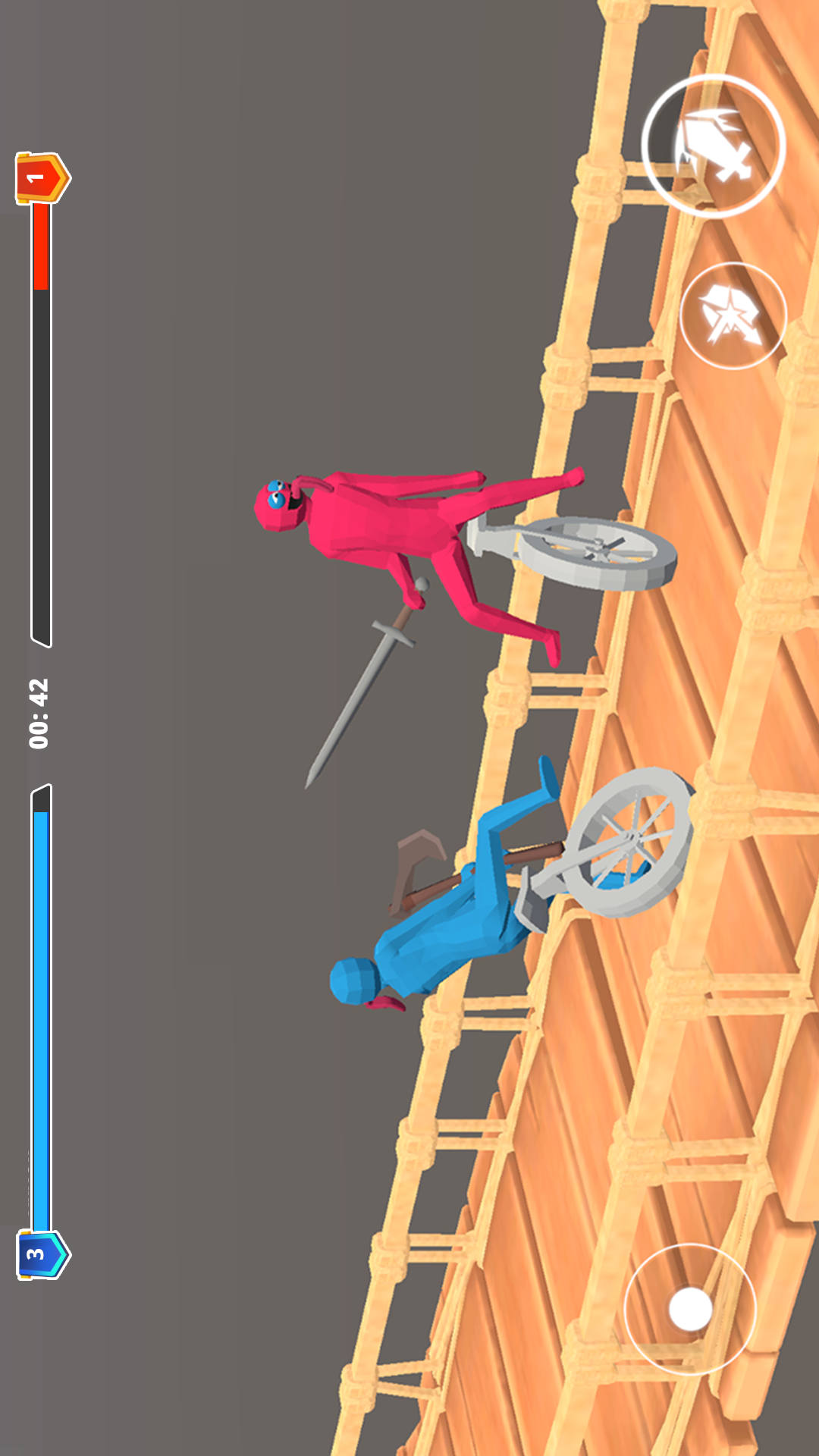
Task: Activate the star power-up button
Action: [733, 315]
